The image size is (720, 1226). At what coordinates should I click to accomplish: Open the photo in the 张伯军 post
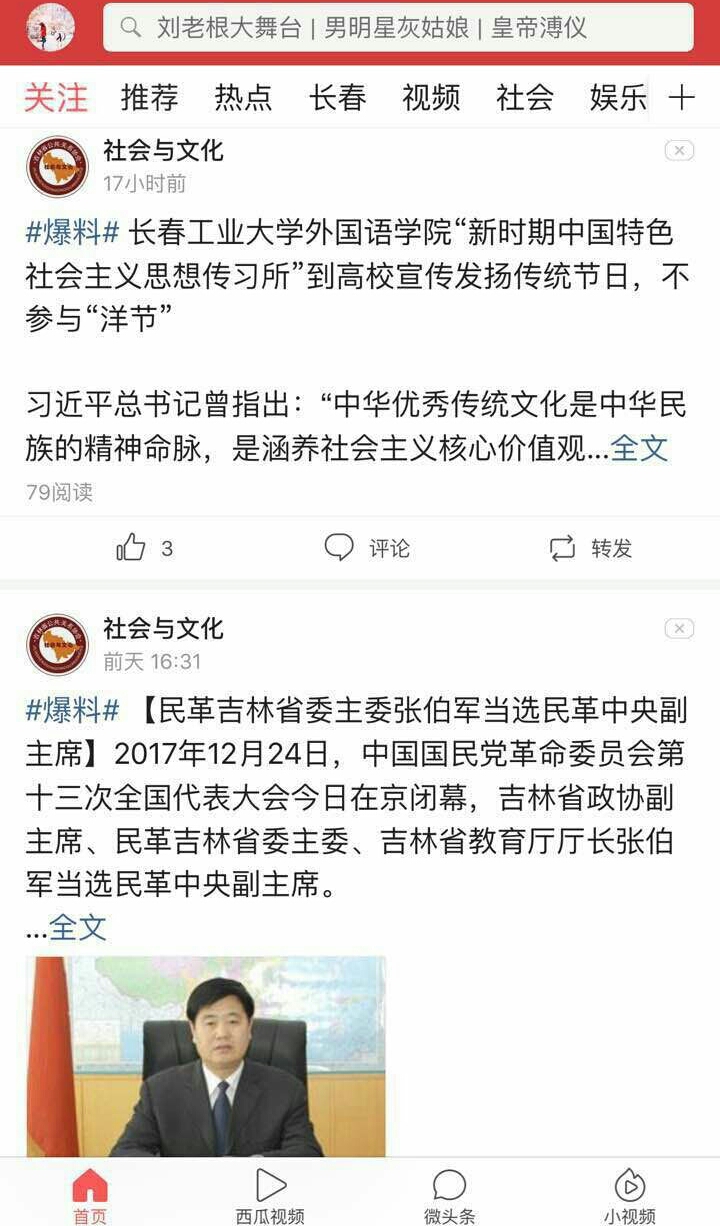pyautogui.click(x=206, y=1056)
